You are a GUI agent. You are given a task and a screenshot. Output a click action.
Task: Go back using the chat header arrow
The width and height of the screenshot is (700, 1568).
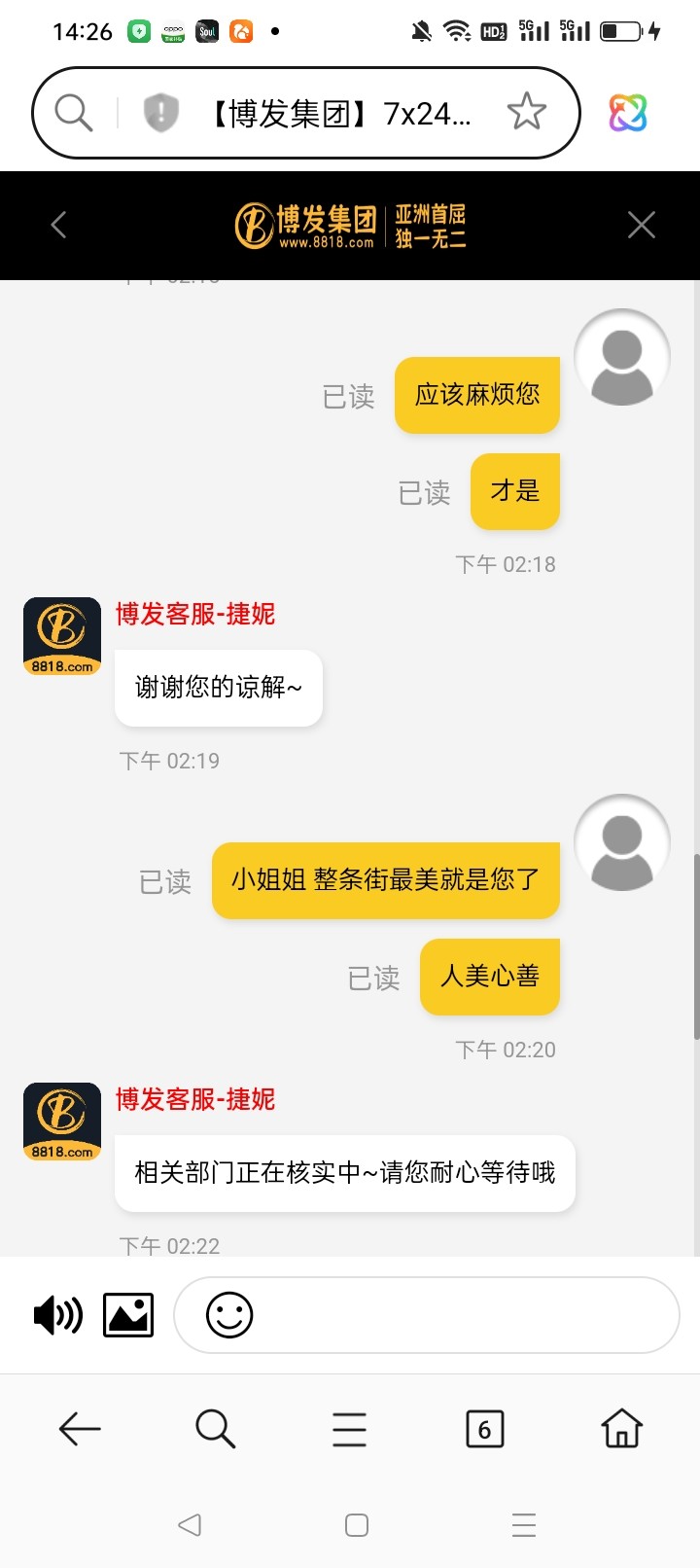point(58,226)
